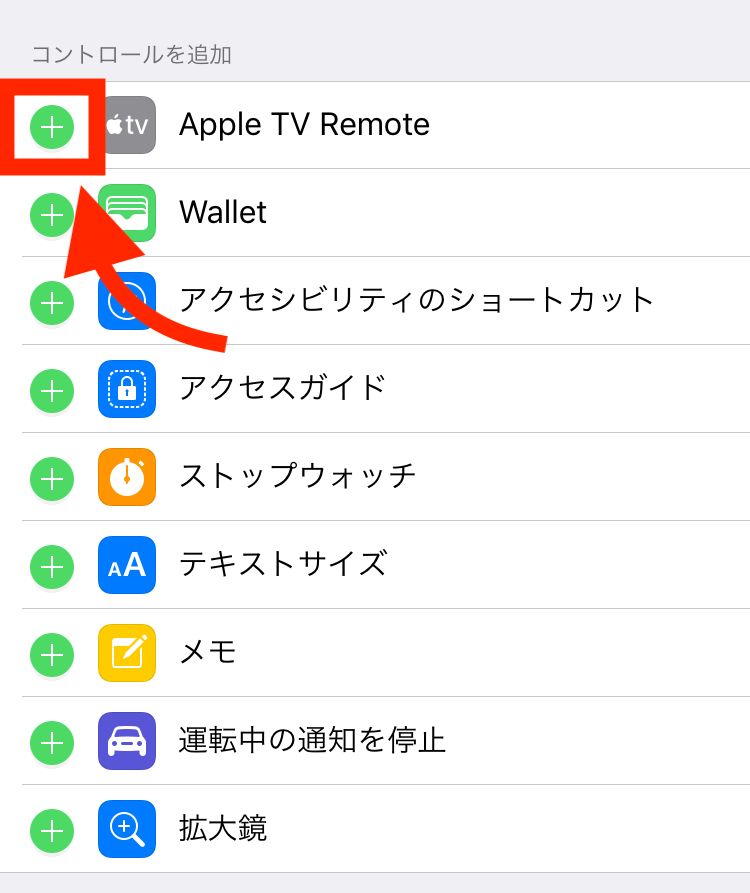Tap the green plus beside ストップウォッチ

51,478
